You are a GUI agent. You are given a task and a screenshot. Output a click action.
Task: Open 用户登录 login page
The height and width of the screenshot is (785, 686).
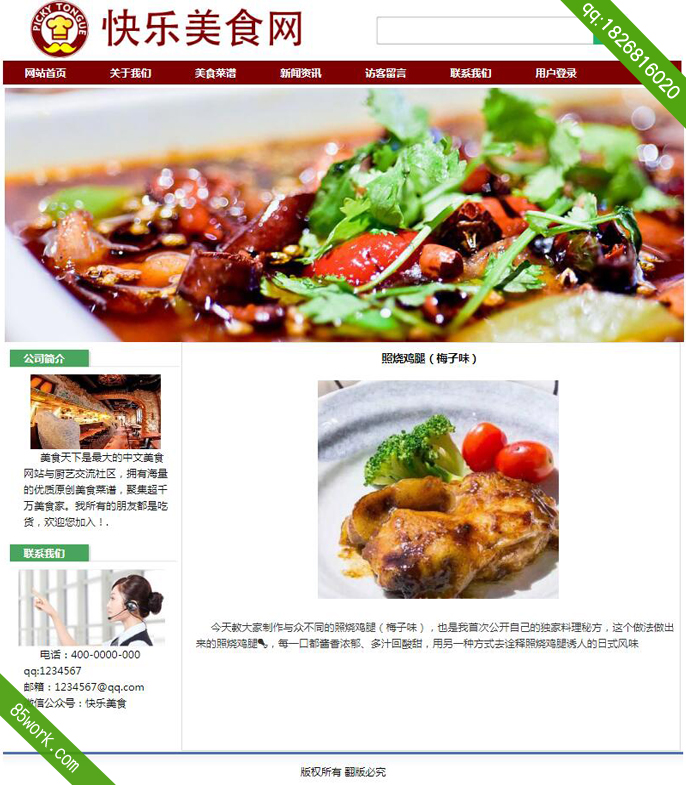555,73
